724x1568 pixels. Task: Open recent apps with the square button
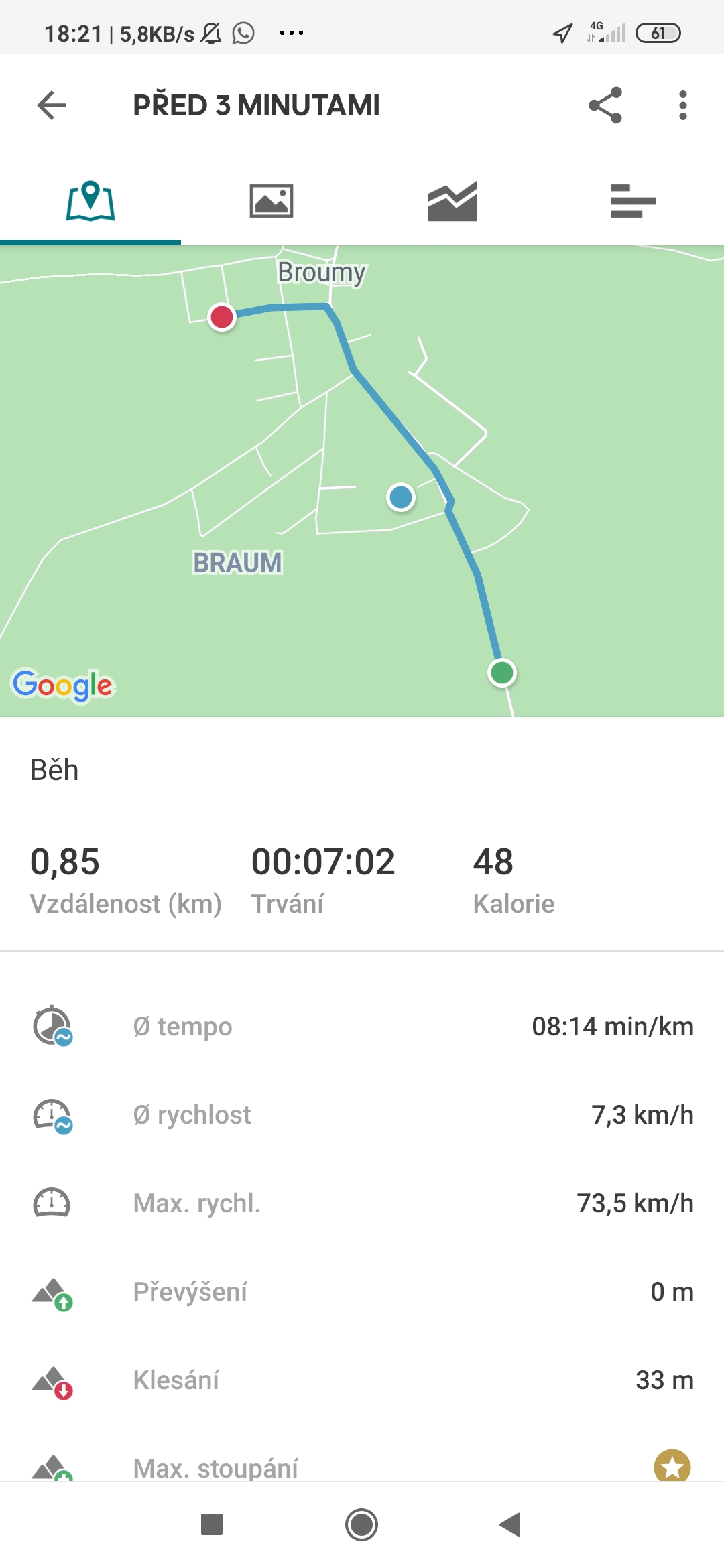(x=212, y=1525)
